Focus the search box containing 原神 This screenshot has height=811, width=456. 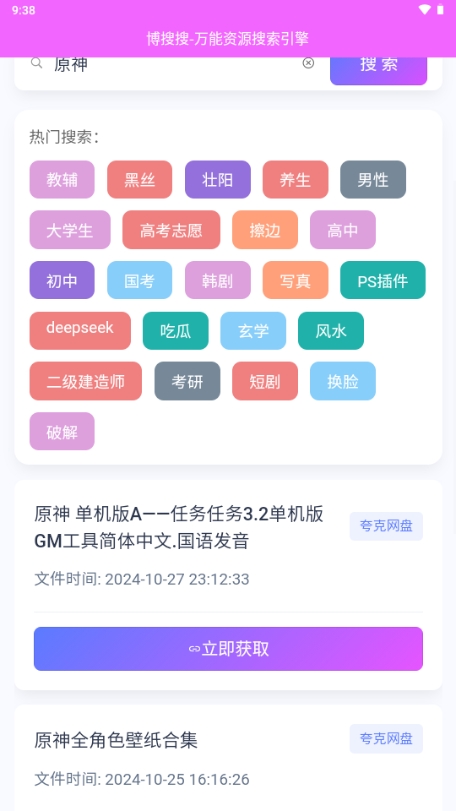[x=176, y=64]
